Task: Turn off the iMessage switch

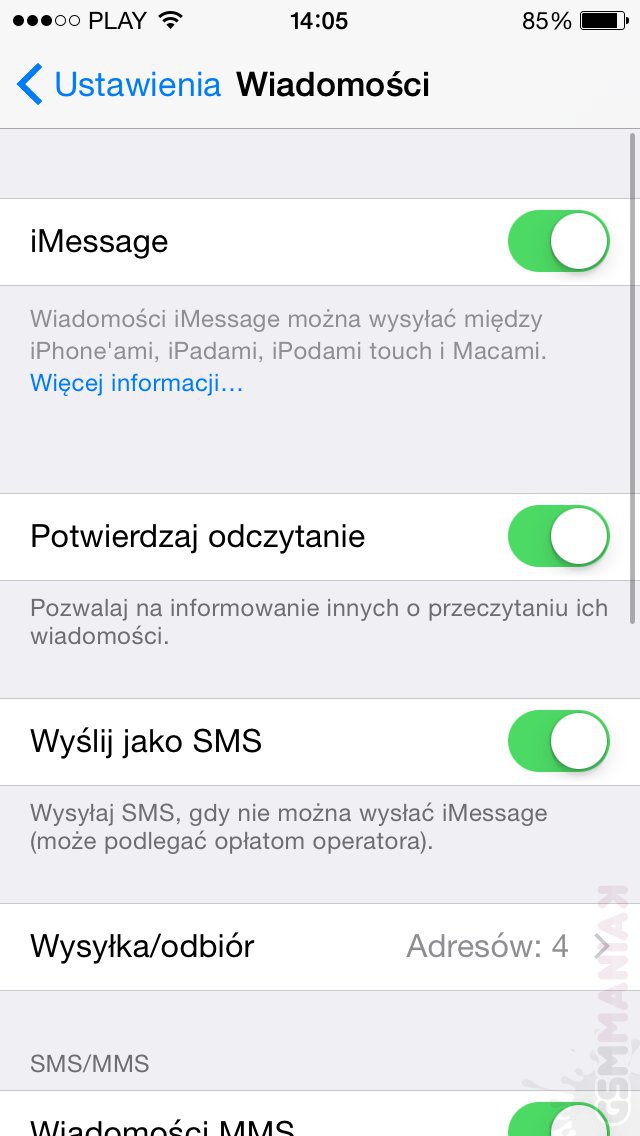Action: click(x=558, y=242)
